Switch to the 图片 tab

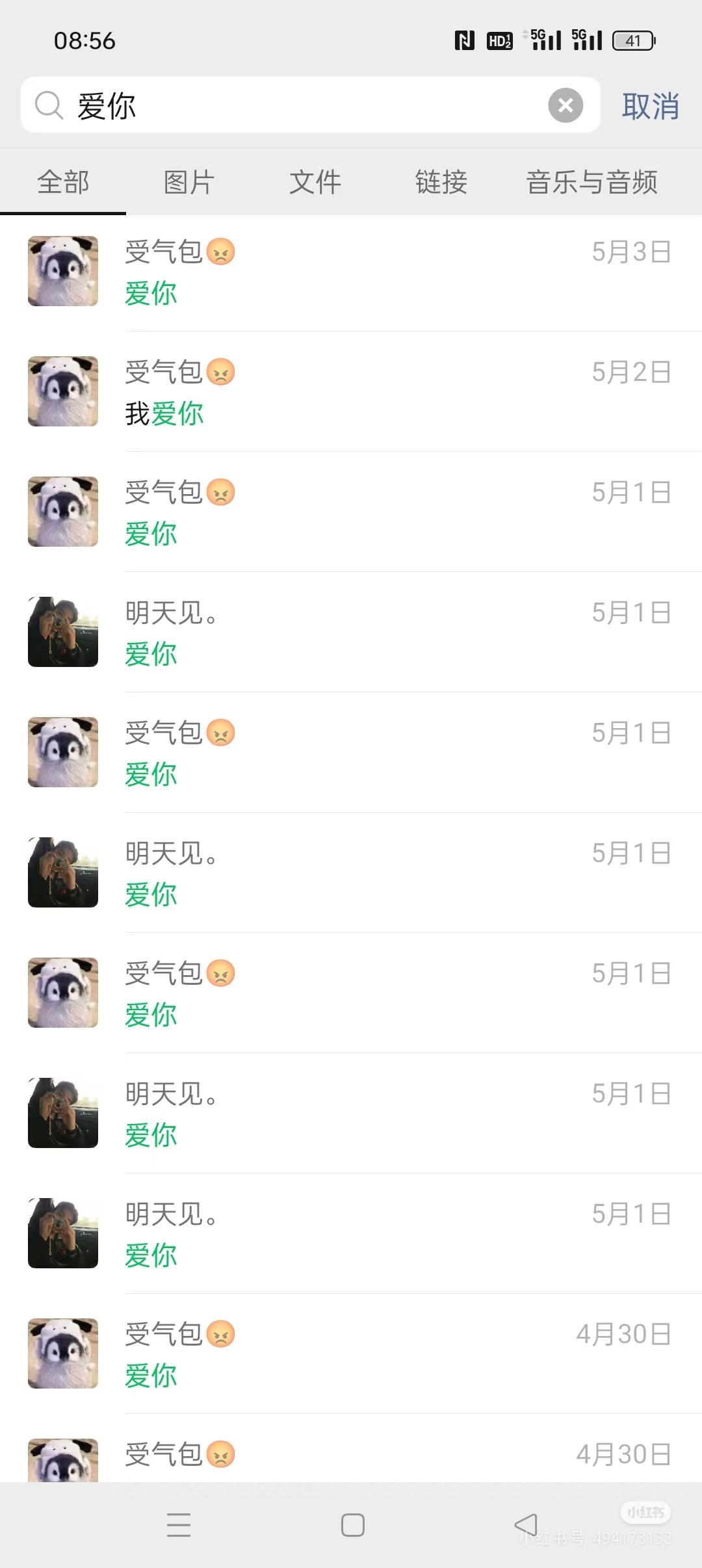pyautogui.click(x=189, y=182)
